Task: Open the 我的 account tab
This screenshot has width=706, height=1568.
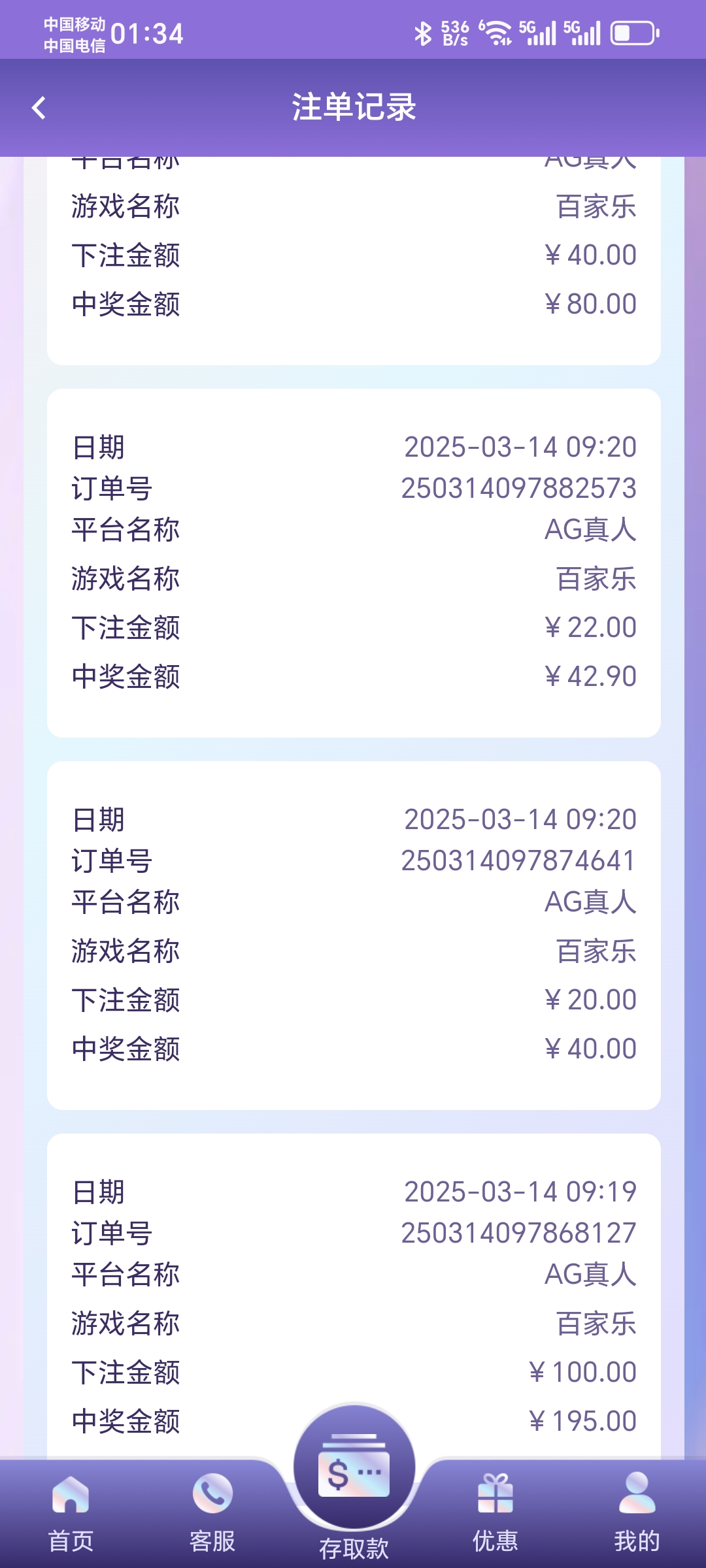Action: click(635, 1541)
